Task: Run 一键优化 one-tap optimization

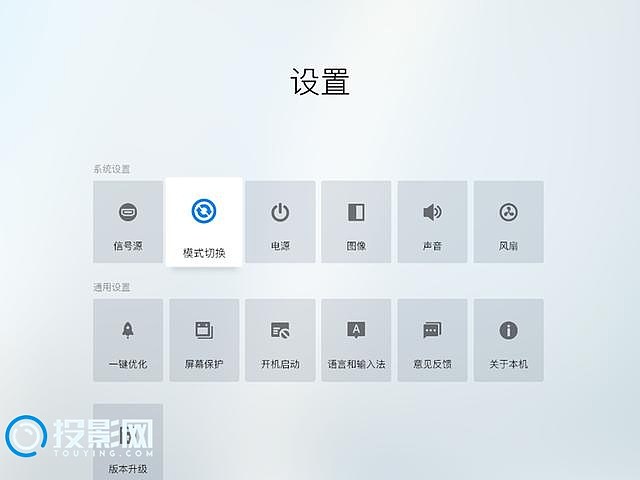Action: pyautogui.click(x=128, y=339)
